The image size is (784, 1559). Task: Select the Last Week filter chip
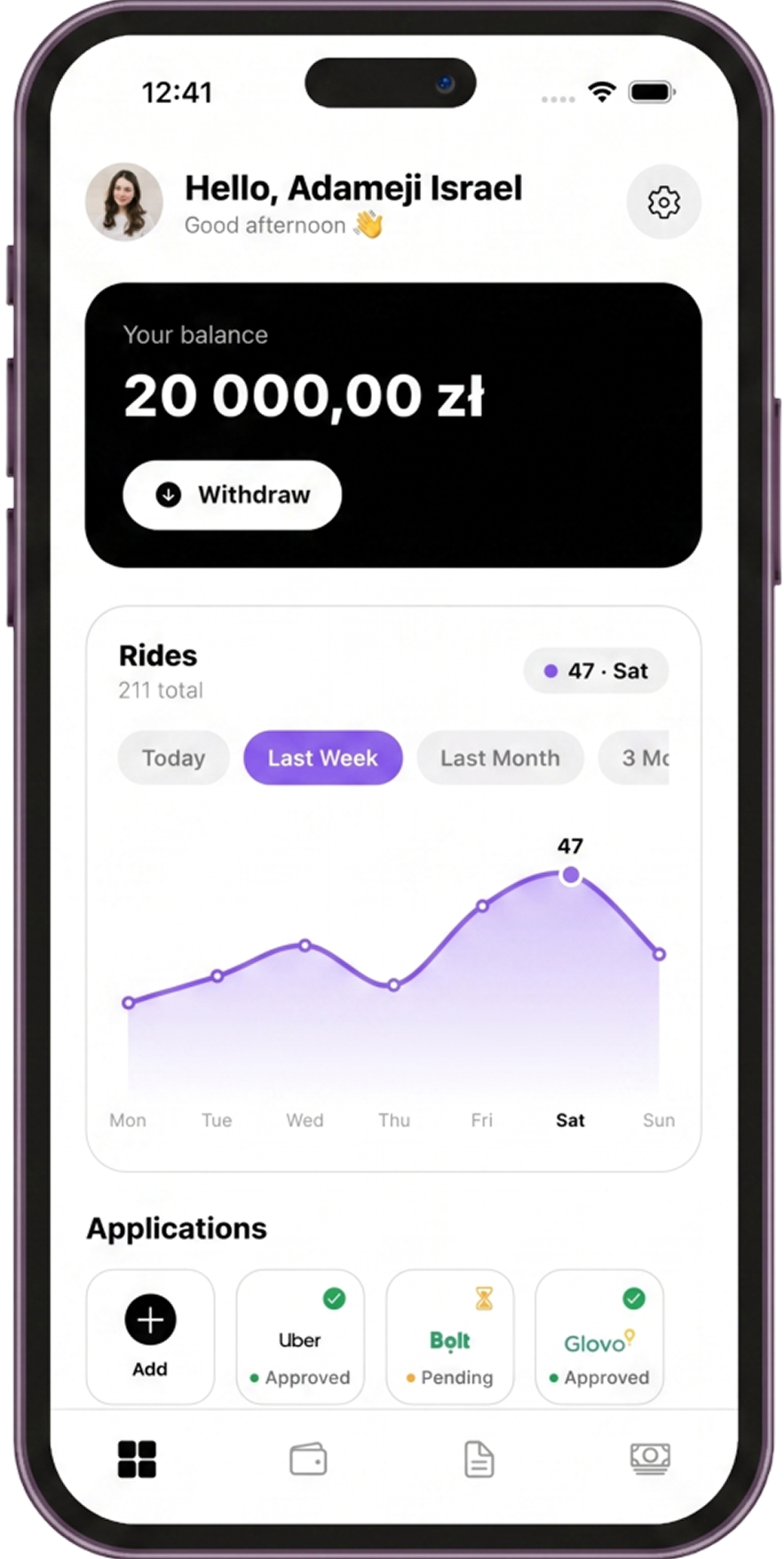[x=323, y=758]
